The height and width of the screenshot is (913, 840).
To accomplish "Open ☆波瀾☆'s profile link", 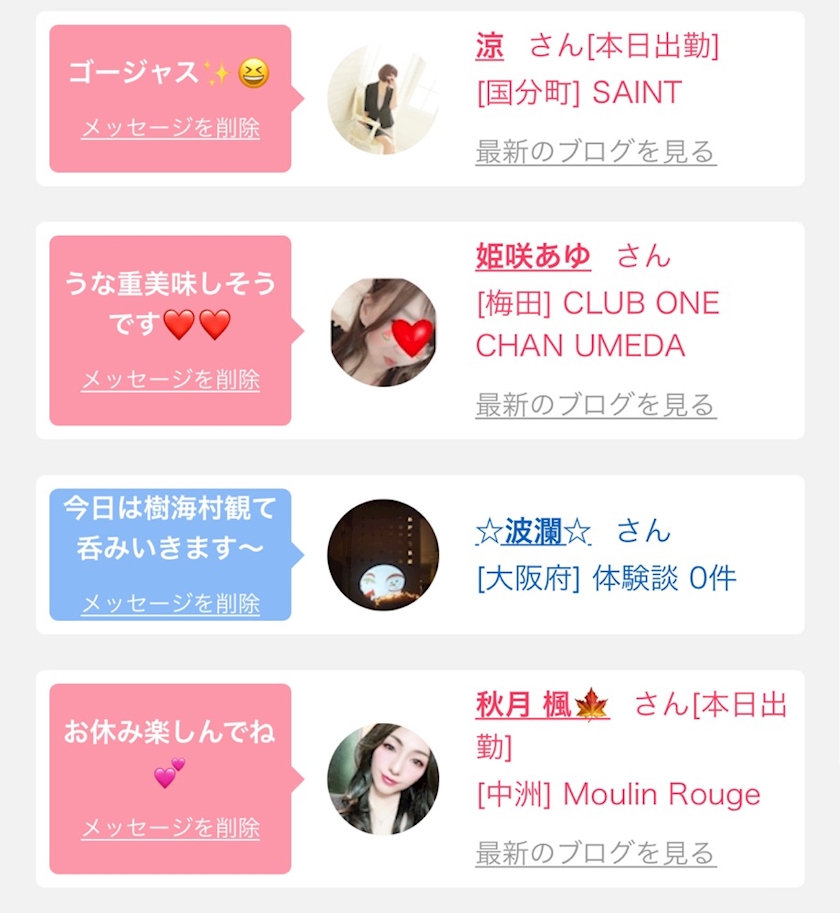I will 533,531.
